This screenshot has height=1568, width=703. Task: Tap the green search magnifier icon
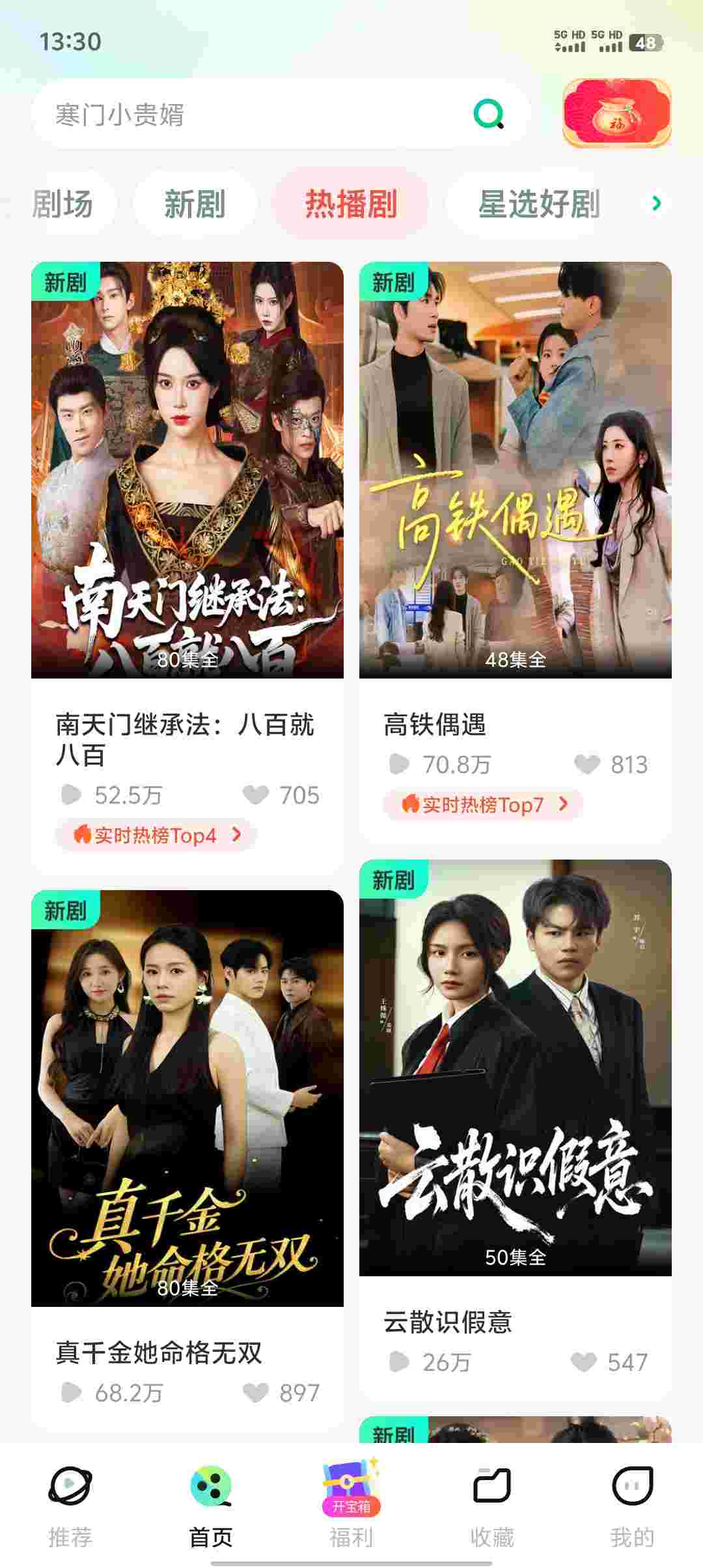[x=488, y=115]
